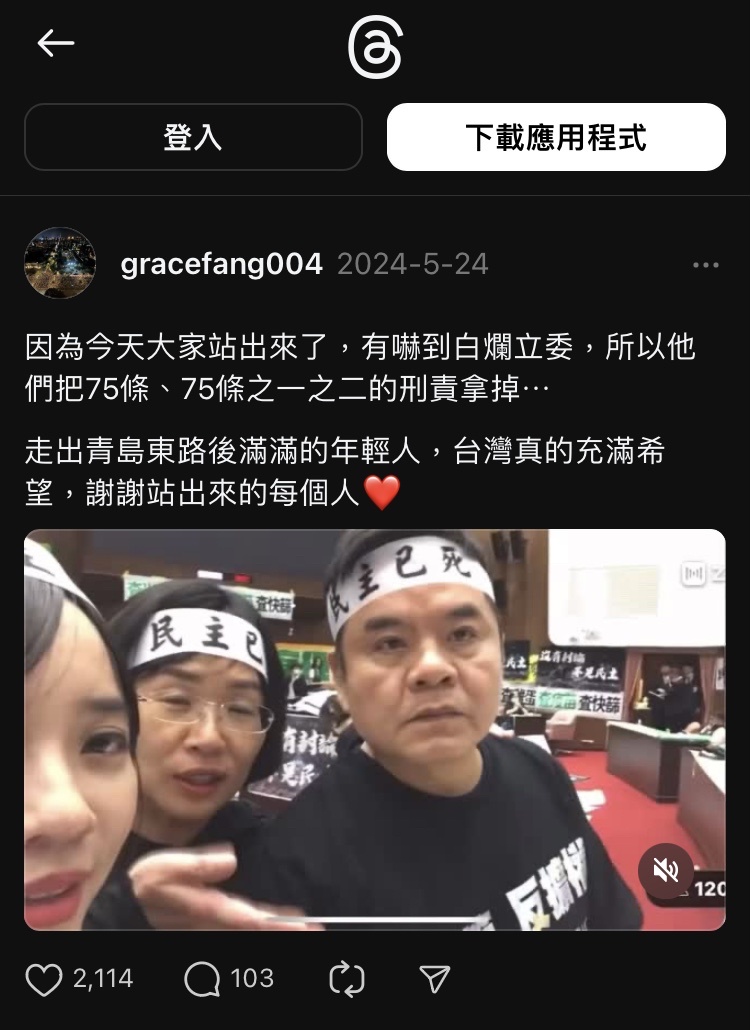Unmute the video sound

tap(666, 871)
